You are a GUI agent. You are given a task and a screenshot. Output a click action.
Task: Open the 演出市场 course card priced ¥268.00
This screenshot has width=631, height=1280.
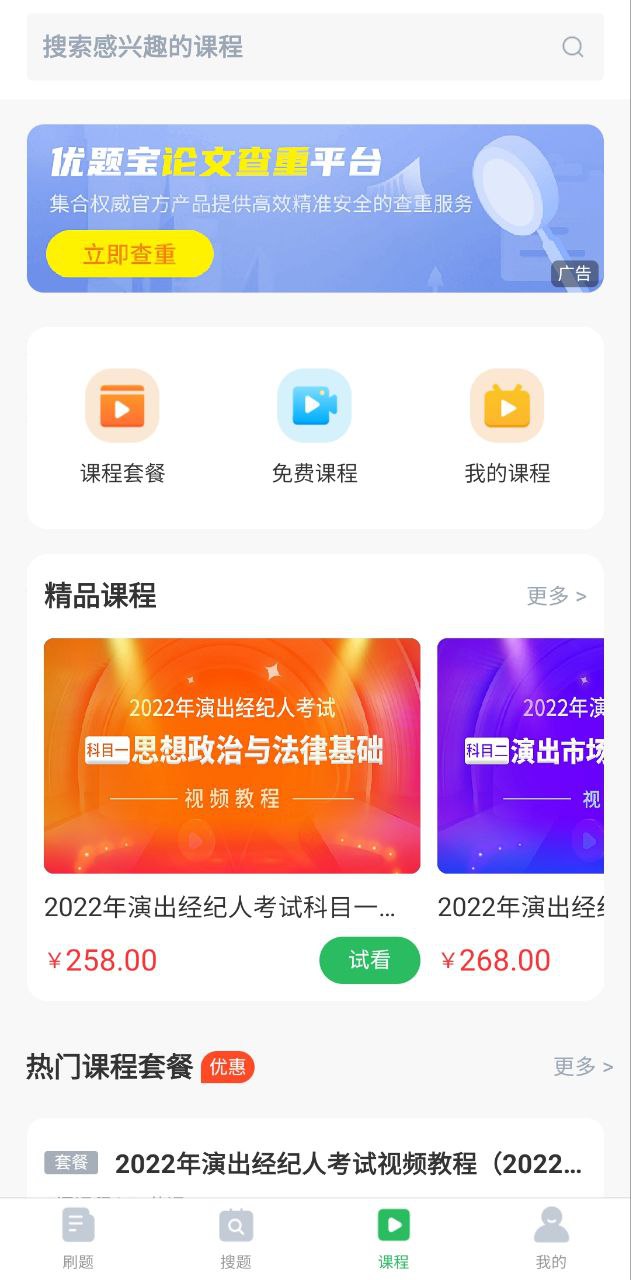click(x=520, y=756)
